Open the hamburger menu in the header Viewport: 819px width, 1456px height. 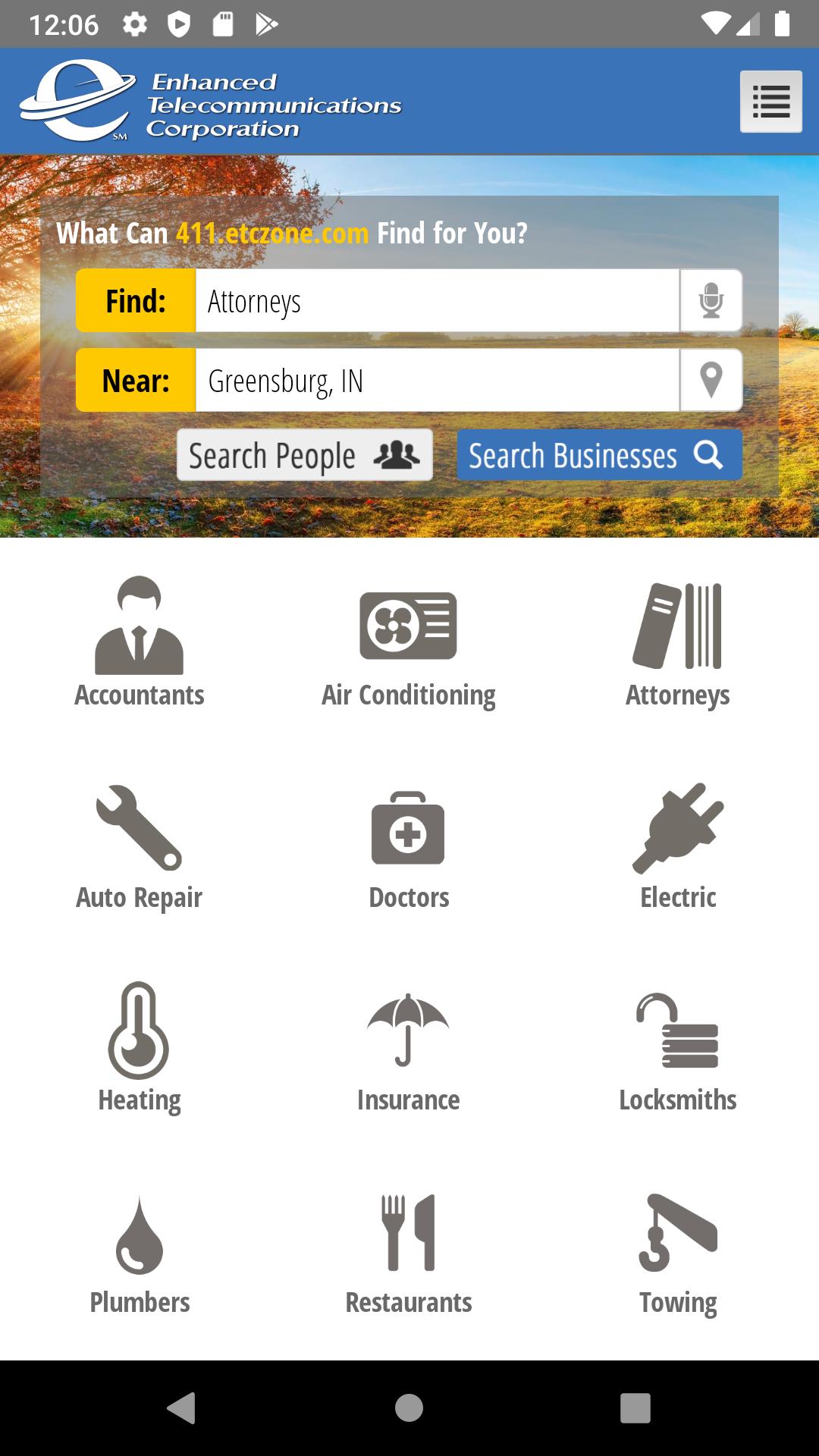pyautogui.click(x=770, y=102)
